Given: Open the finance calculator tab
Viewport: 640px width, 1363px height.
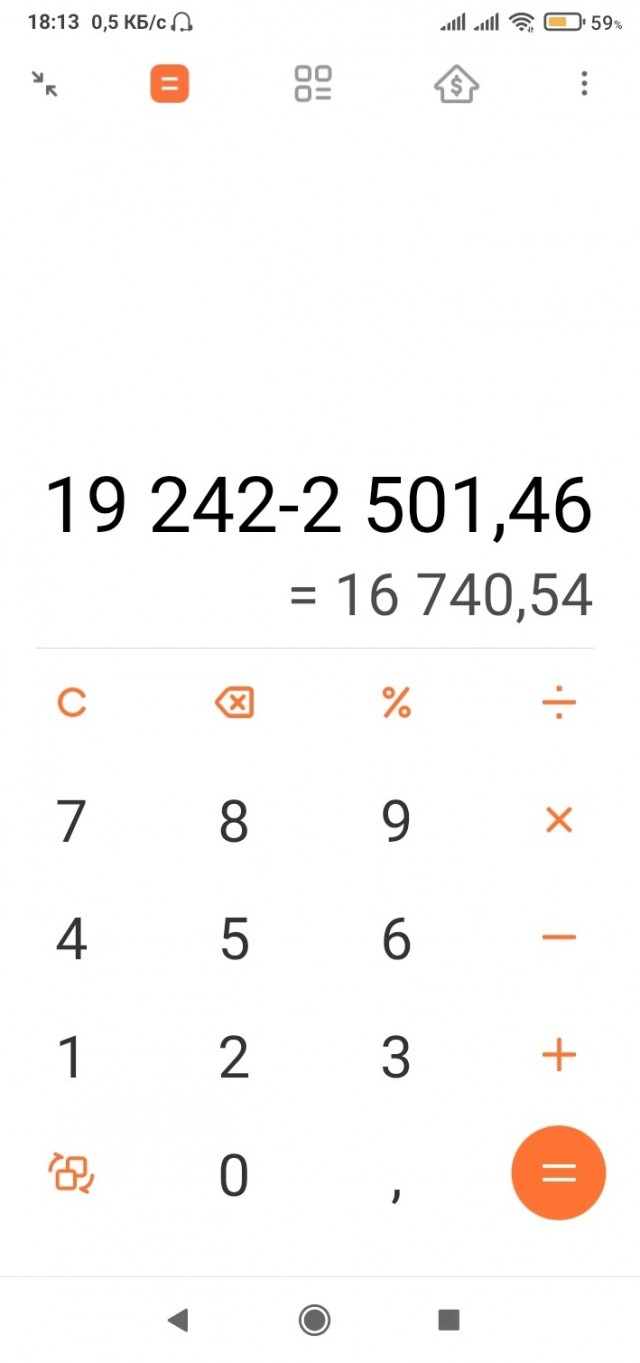Looking at the screenshot, I should pos(456,84).
